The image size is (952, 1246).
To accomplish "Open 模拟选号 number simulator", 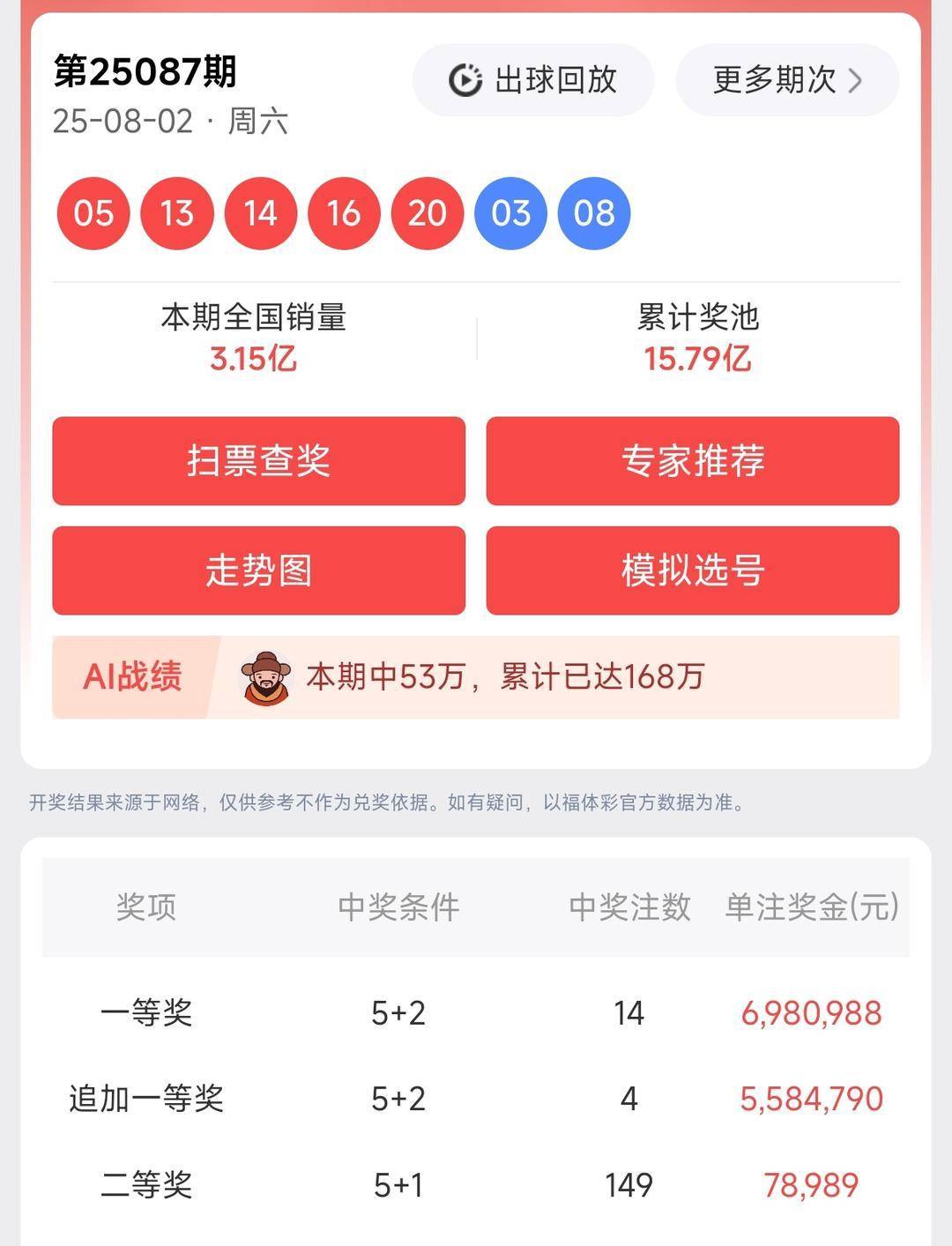I will pyautogui.click(x=693, y=571).
